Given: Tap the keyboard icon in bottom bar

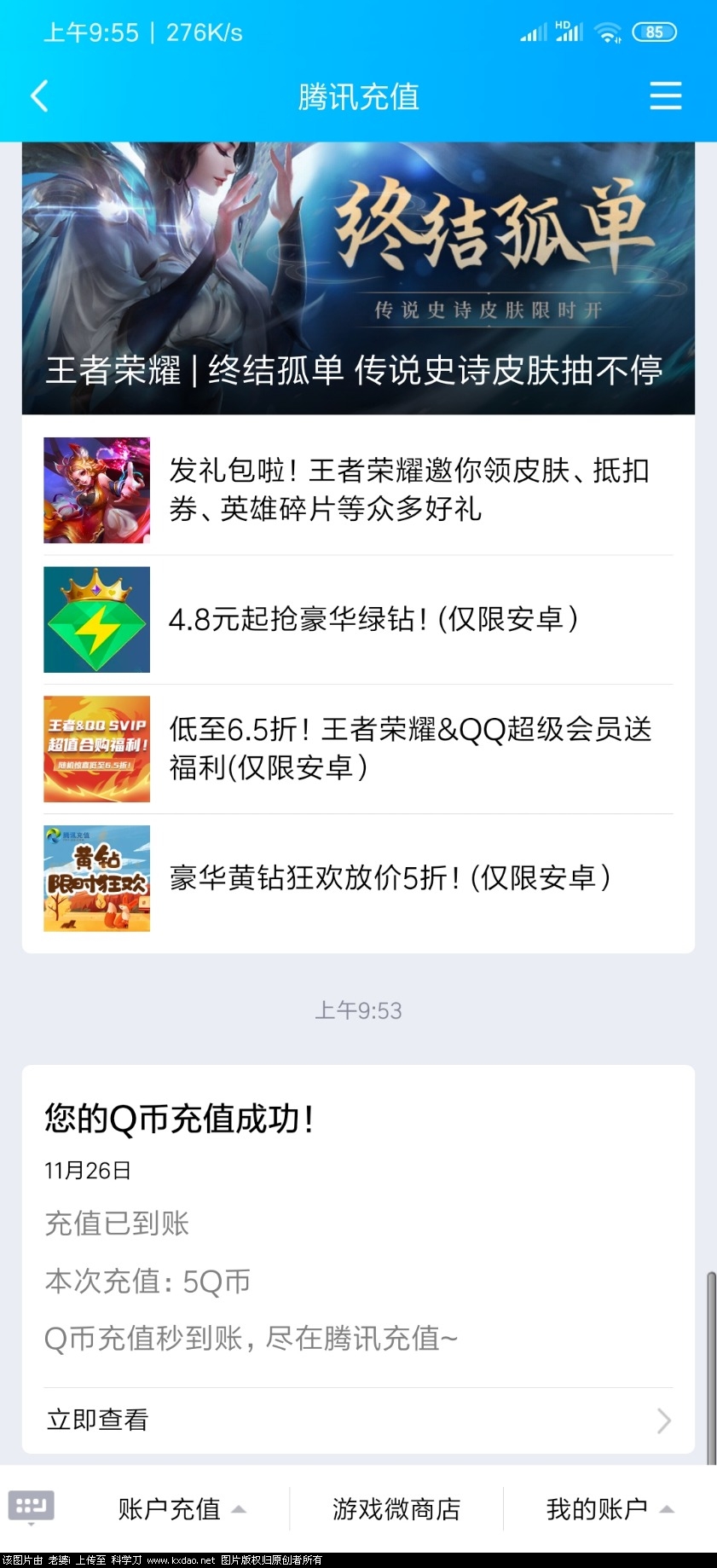Looking at the screenshot, I should tap(32, 1507).
